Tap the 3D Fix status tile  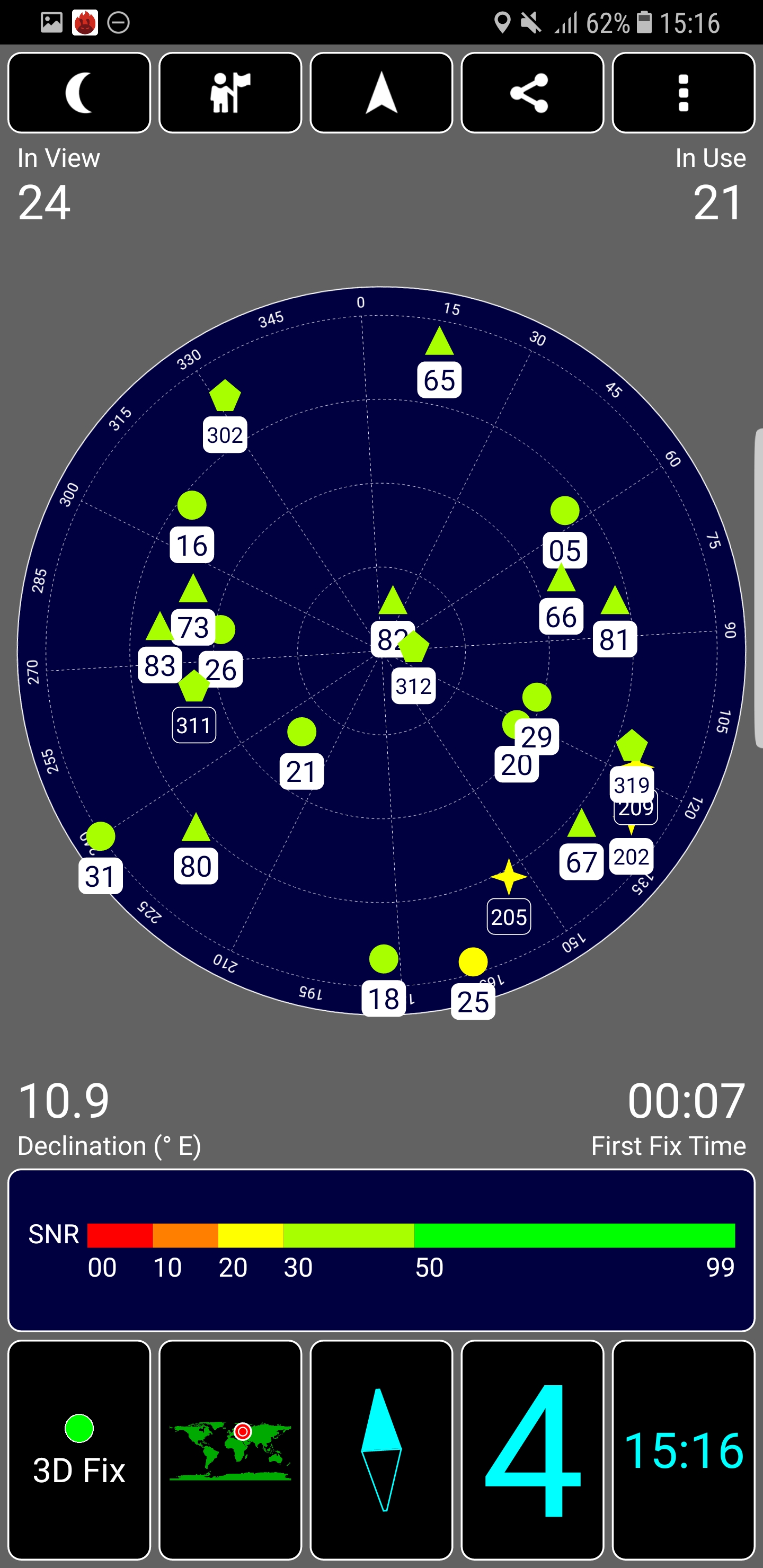[79, 1449]
